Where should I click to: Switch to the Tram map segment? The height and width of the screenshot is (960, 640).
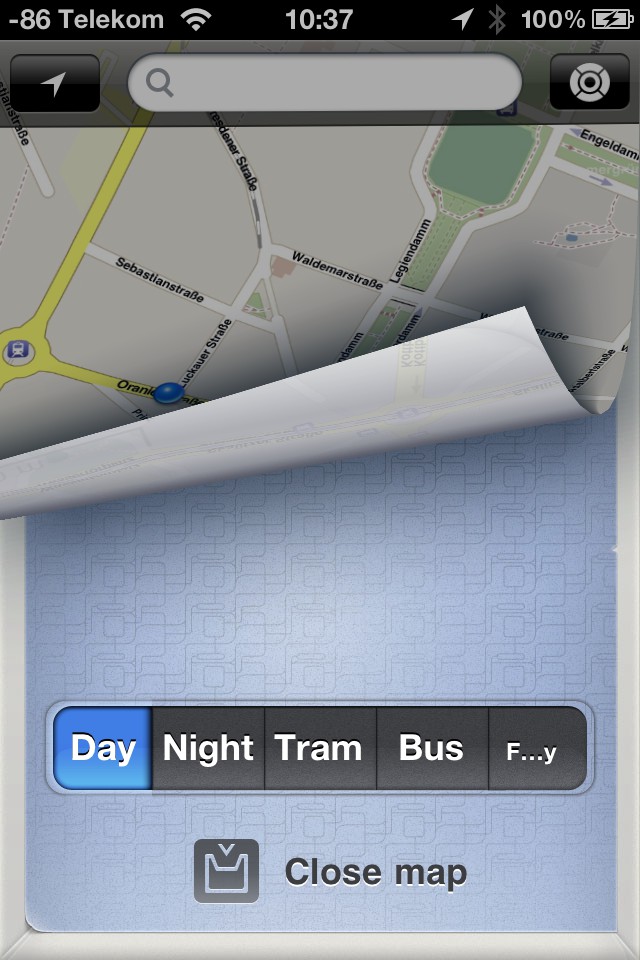click(x=319, y=748)
